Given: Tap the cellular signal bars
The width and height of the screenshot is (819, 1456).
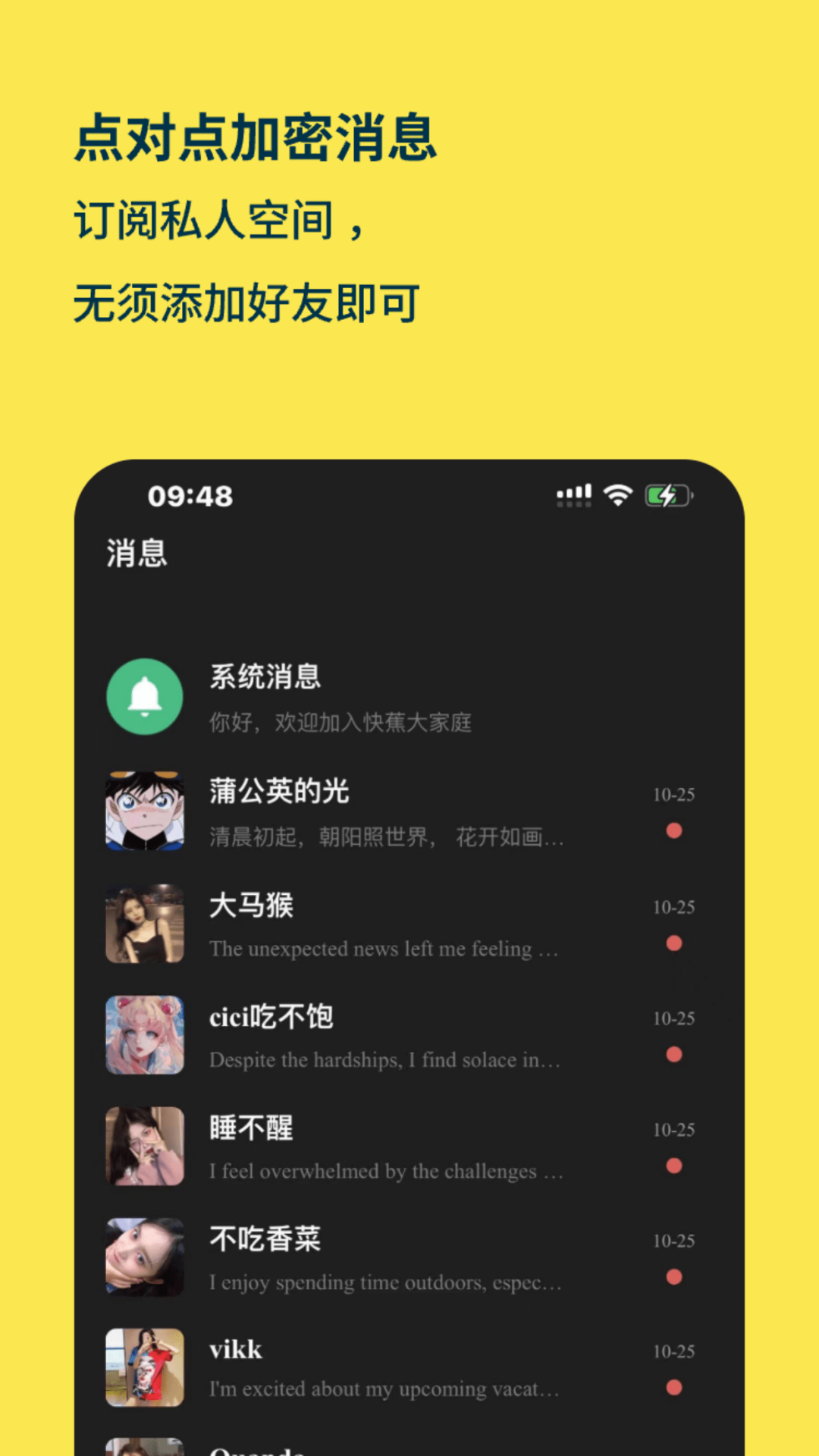Looking at the screenshot, I should click(573, 493).
